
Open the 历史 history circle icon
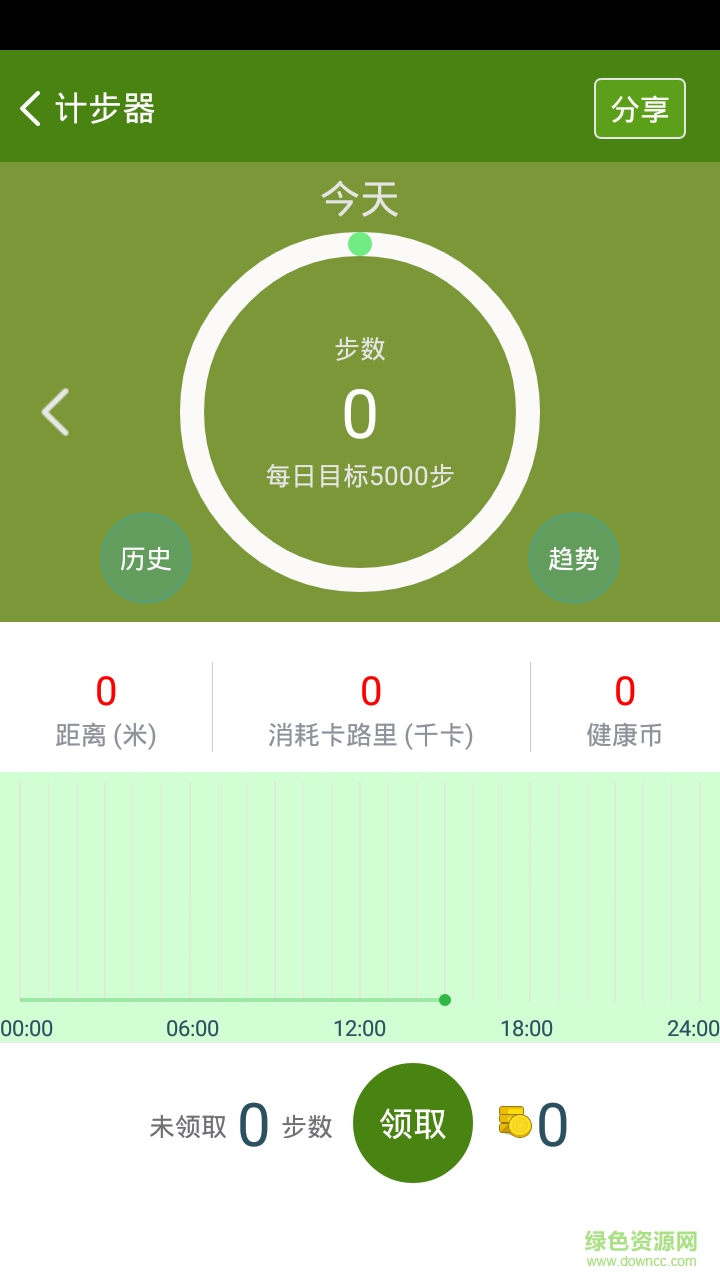point(146,558)
